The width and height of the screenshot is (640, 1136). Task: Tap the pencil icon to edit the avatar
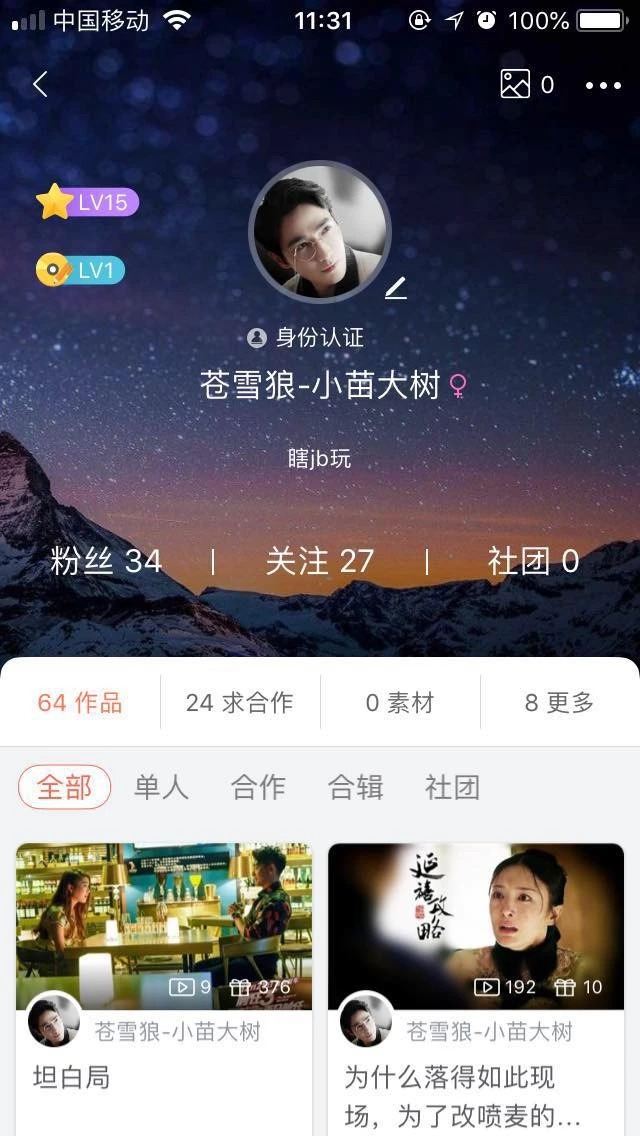click(396, 288)
